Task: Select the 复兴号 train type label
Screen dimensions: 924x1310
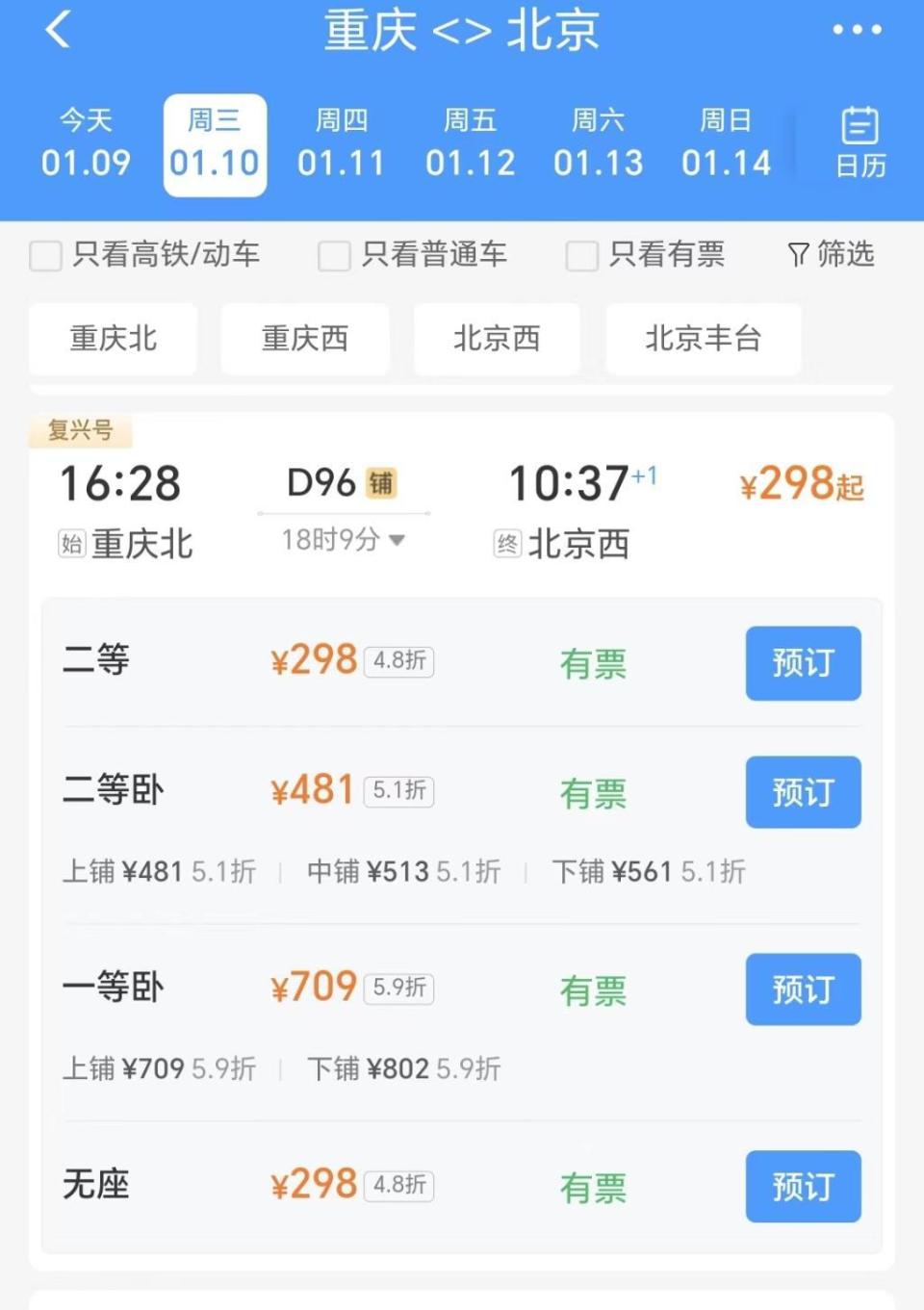Action: 79,431
